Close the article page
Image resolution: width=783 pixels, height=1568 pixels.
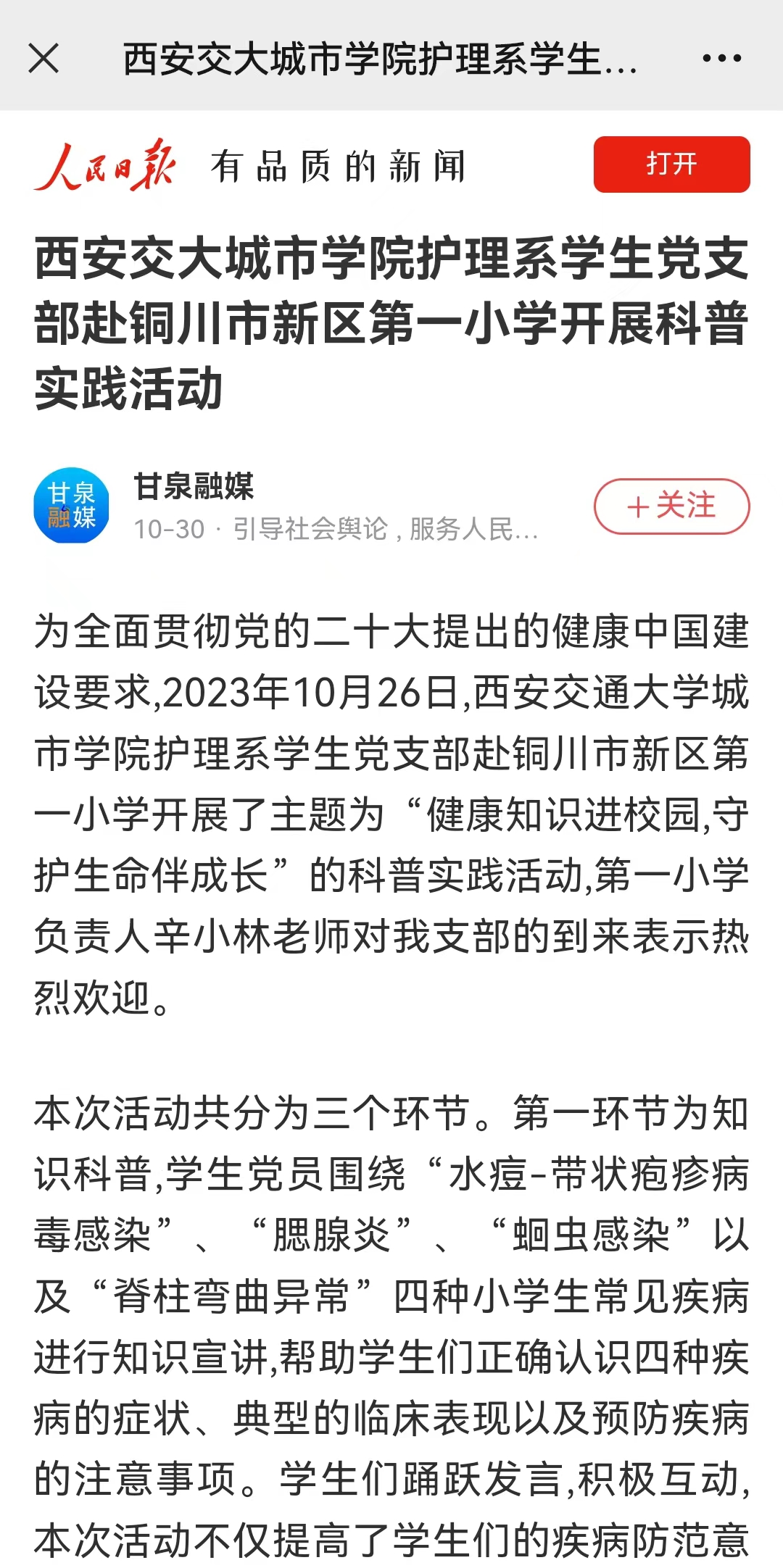coord(43,59)
